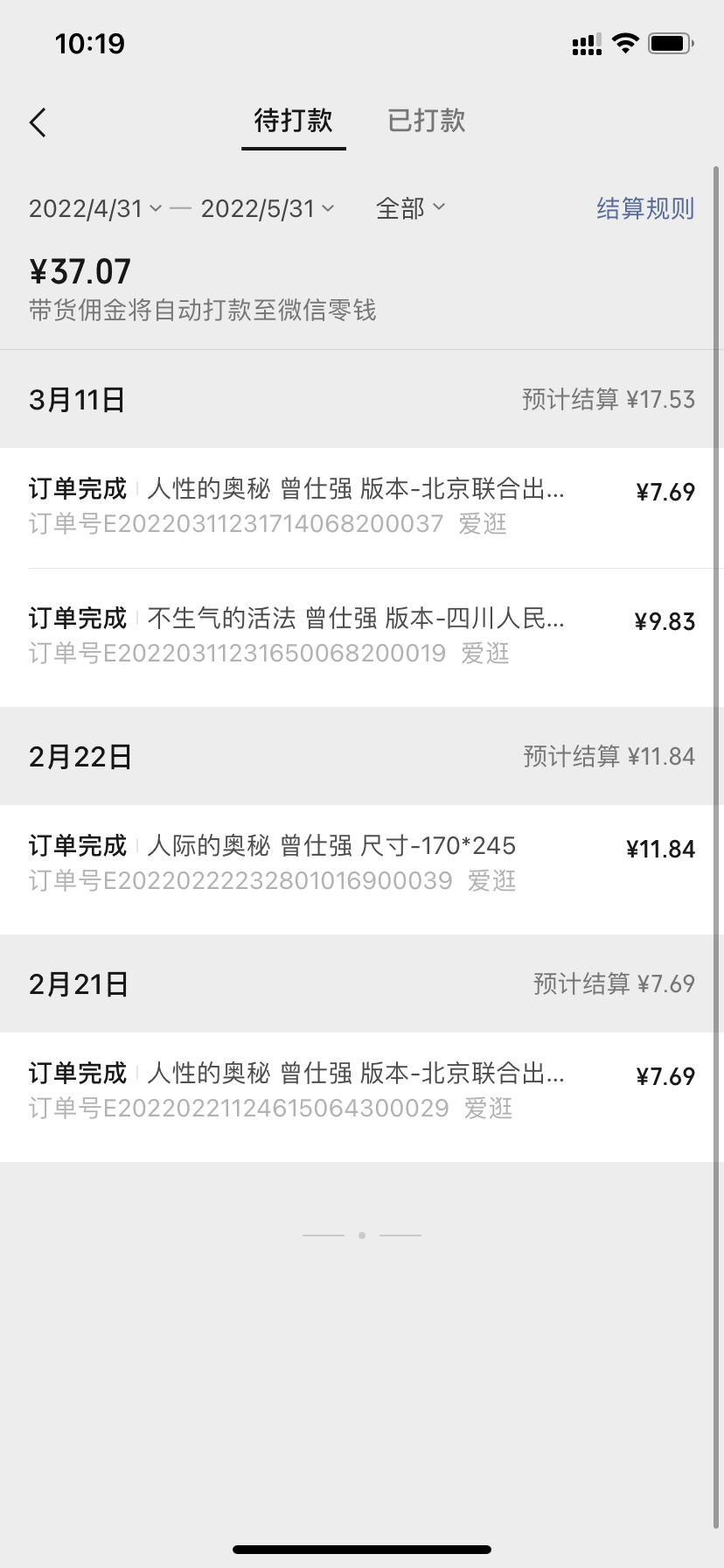Switch to the 已打款 tab
The height and width of the screenshot is (1568, 724).
tap(426, 121)
